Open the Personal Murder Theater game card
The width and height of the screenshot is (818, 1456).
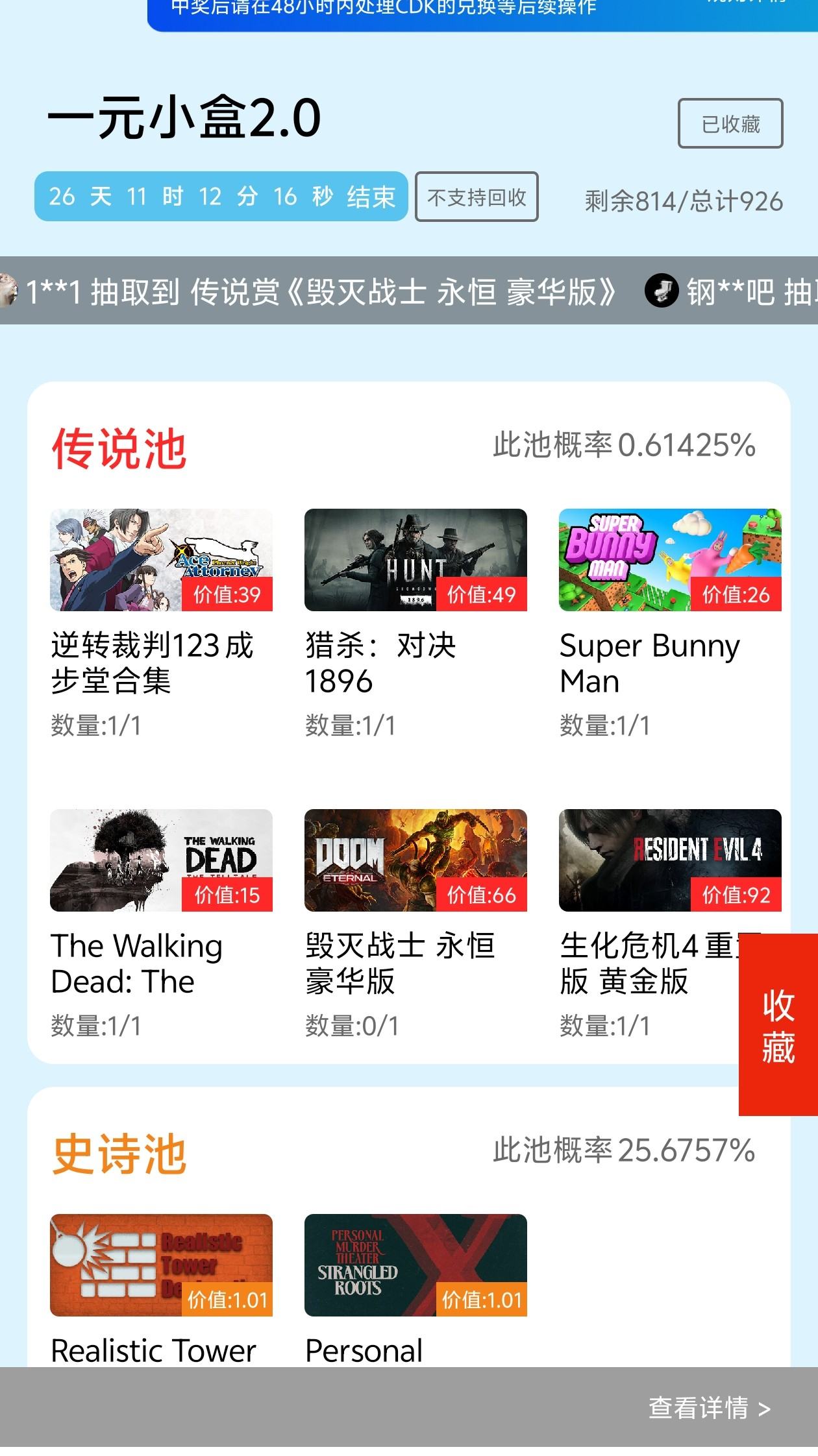tap(415, 1265)
